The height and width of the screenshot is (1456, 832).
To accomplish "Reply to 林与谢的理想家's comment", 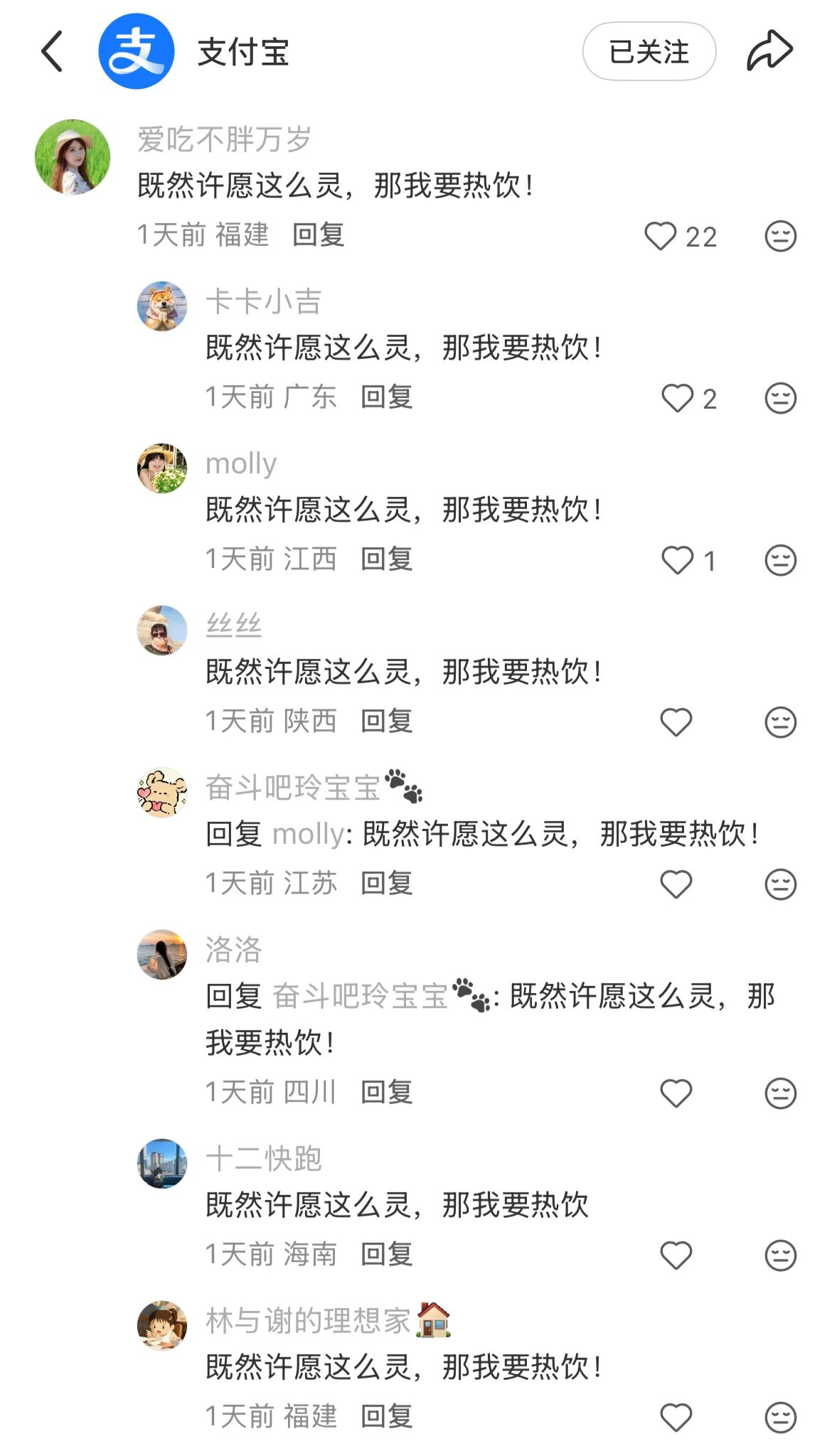I will [386, 1416].
